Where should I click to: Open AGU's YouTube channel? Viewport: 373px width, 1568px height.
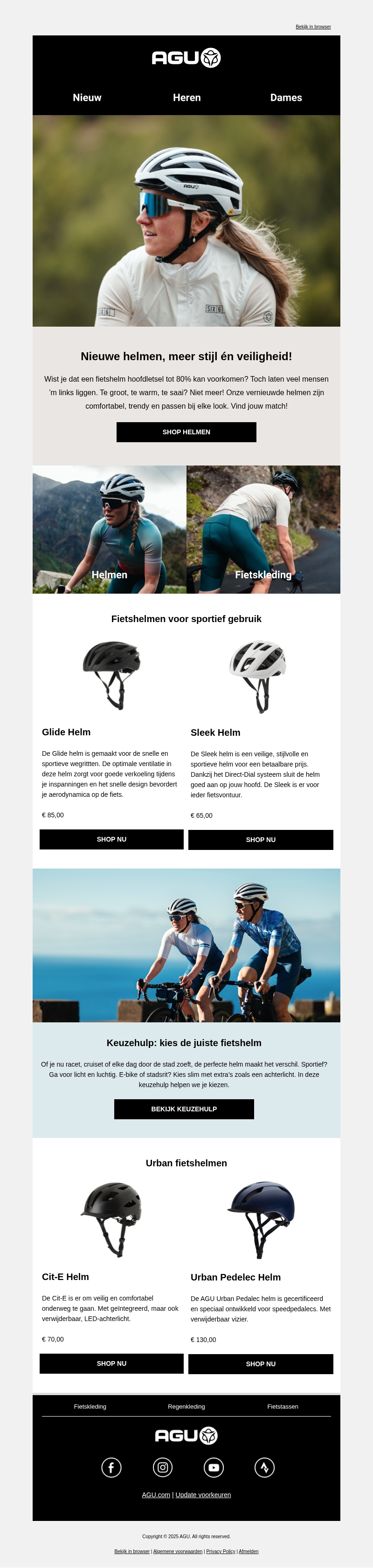[x=214, y=1467]
